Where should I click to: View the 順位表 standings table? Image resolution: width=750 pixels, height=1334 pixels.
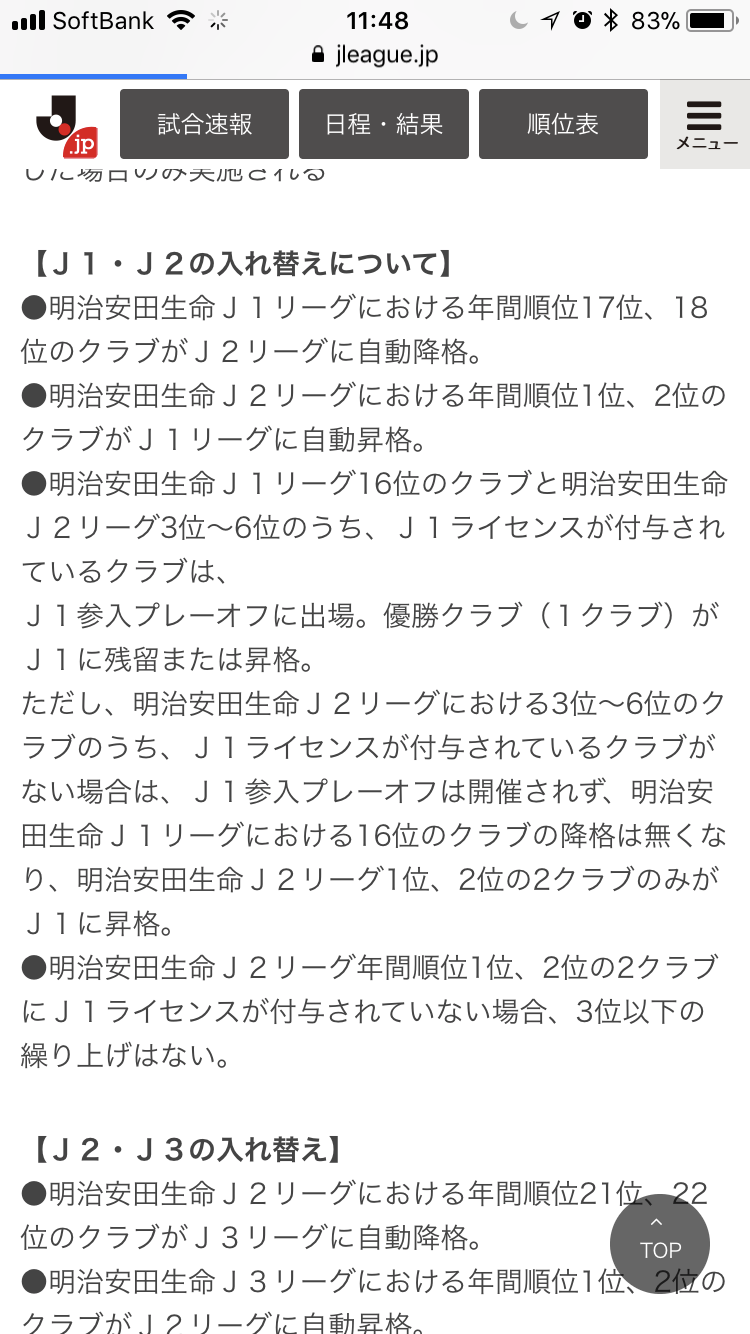coord(563,124)
